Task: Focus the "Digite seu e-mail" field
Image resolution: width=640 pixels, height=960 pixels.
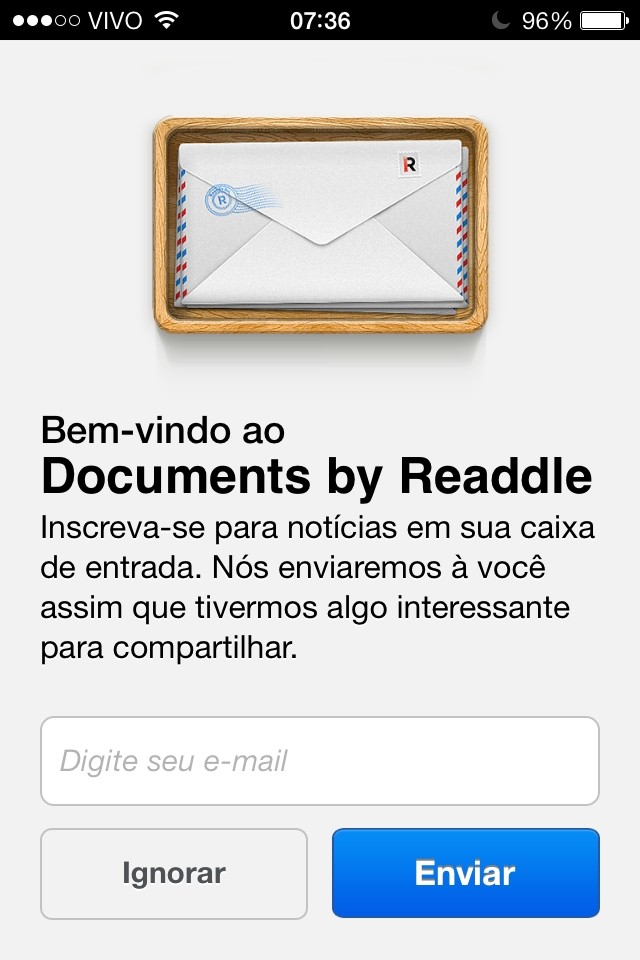Action: 320,761
